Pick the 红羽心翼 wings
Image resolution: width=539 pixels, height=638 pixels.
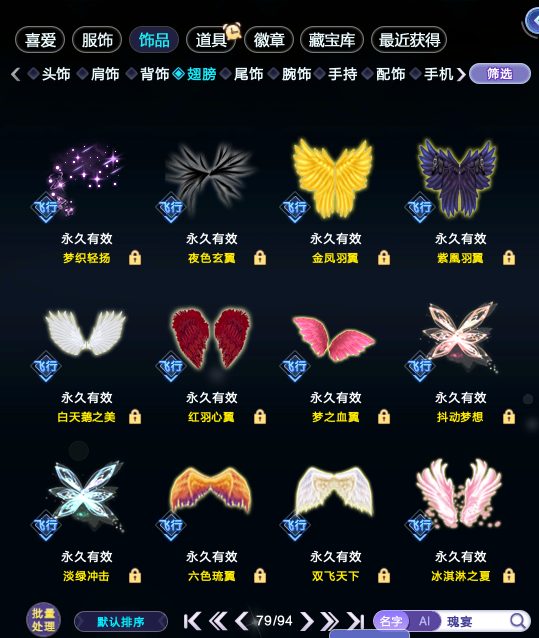pos(210,338)
